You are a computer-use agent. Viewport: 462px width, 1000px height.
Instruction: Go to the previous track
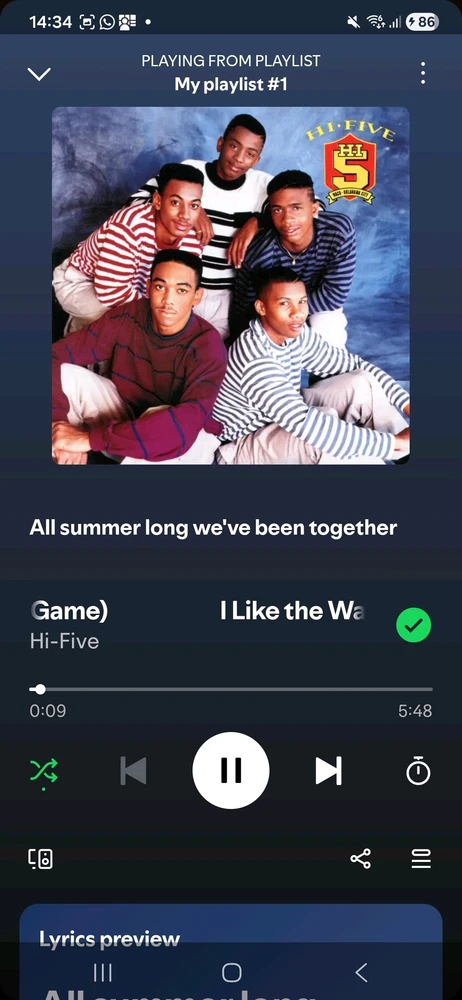(133, 770)
